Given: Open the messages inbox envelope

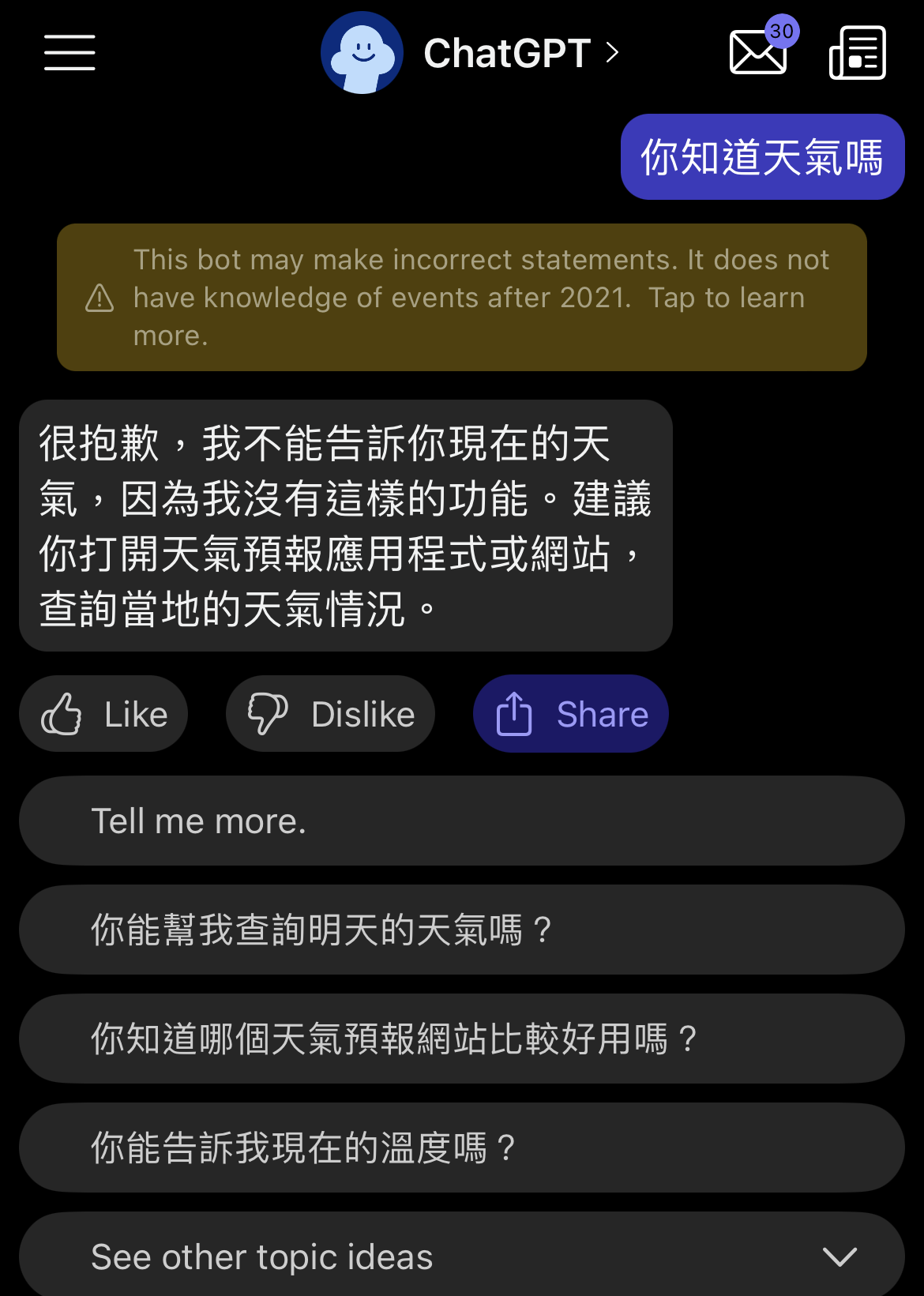Looking at the screenshot, I should (x=759, y=53).
